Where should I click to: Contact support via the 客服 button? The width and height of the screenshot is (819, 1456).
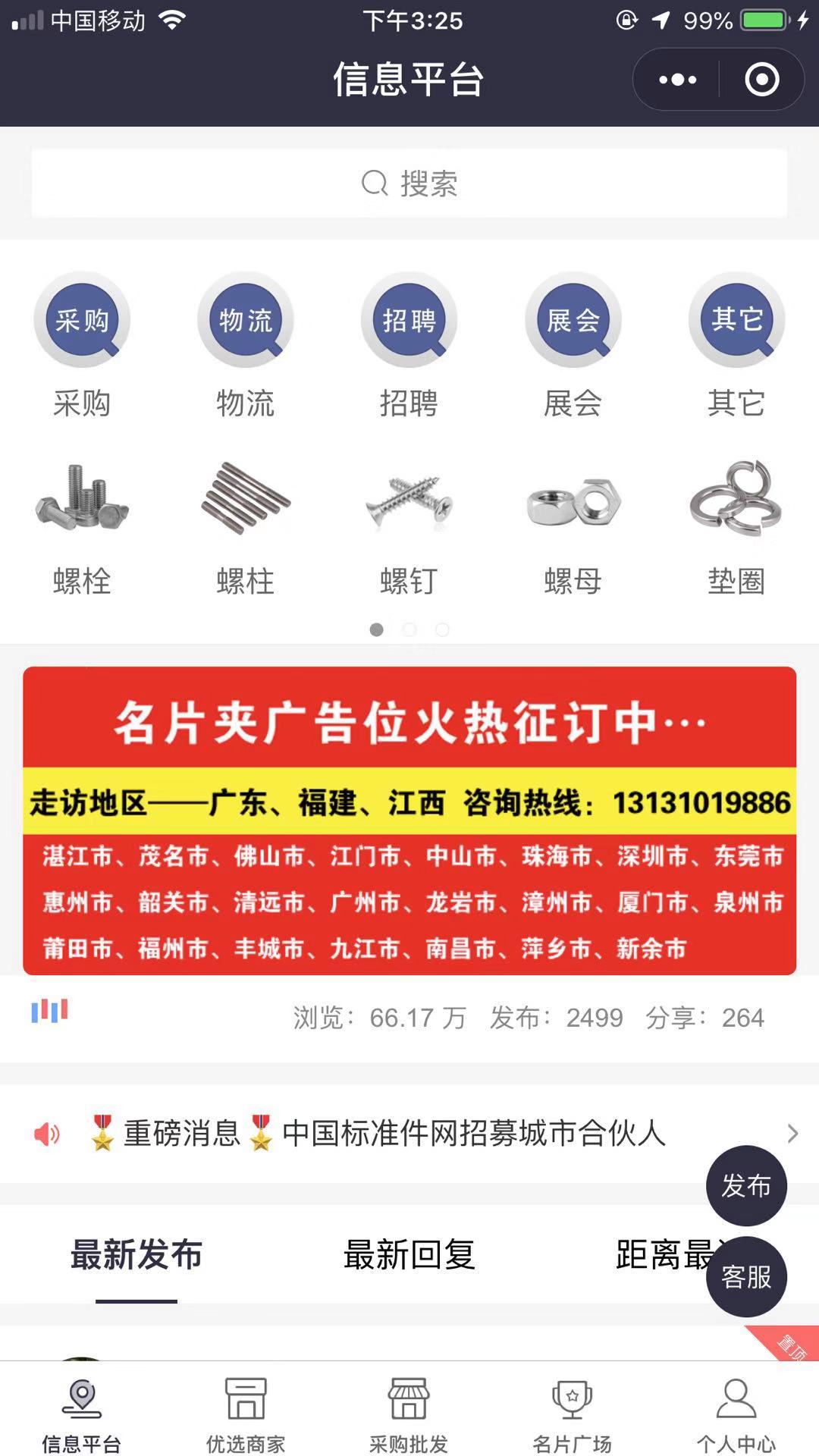tap(746, 1277)
